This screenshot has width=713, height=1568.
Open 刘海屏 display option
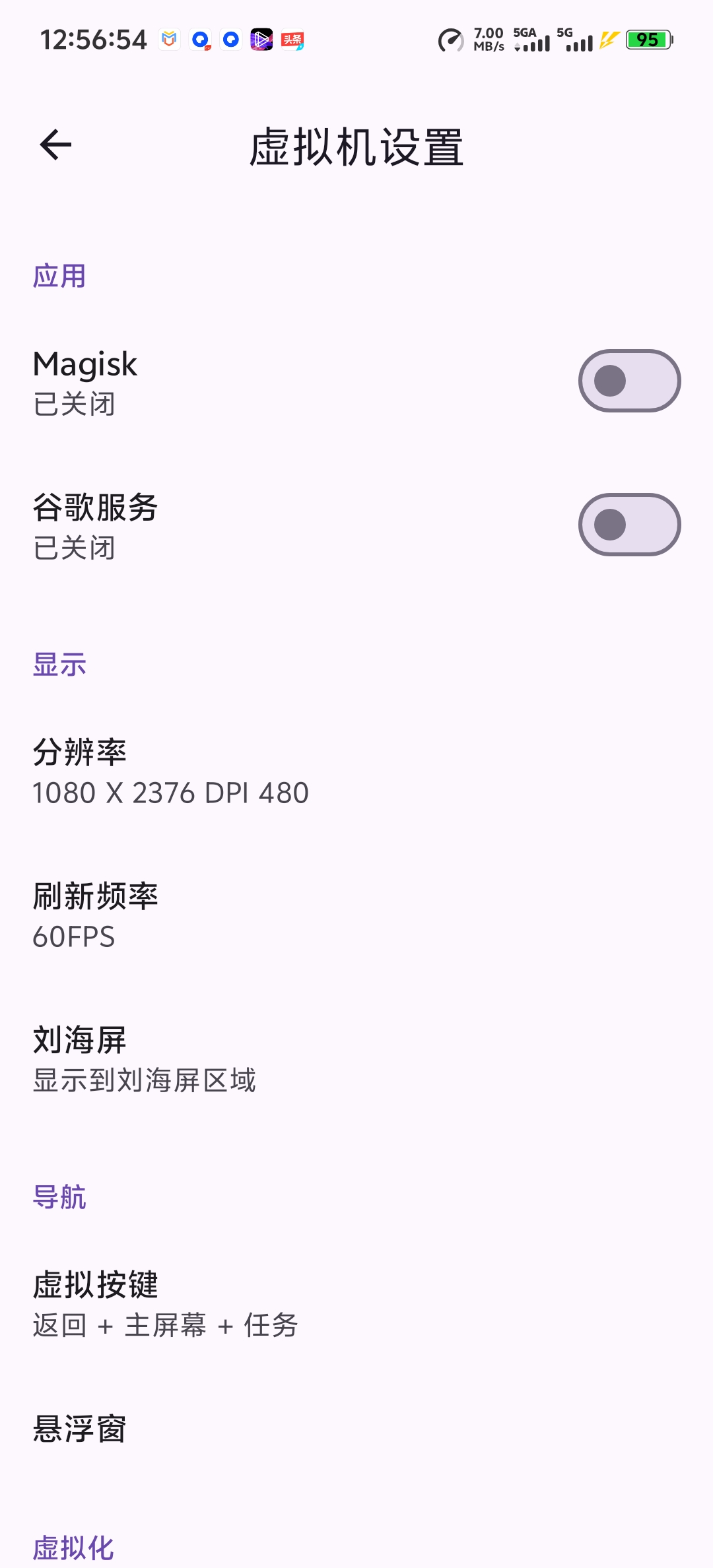356,1059
